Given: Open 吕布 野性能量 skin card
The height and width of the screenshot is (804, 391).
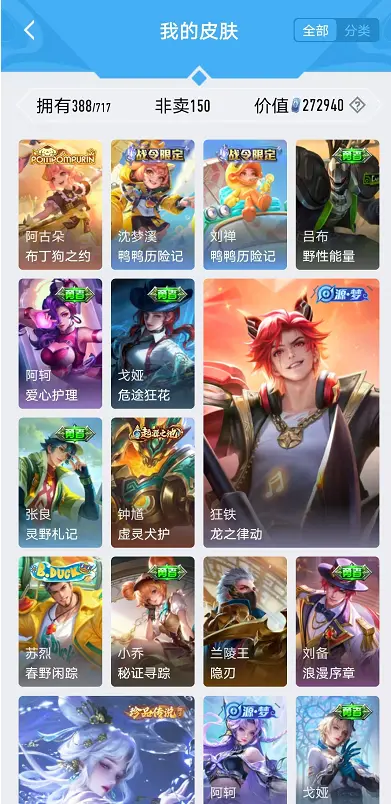Looking at the screenshot, I should (338, 205).
